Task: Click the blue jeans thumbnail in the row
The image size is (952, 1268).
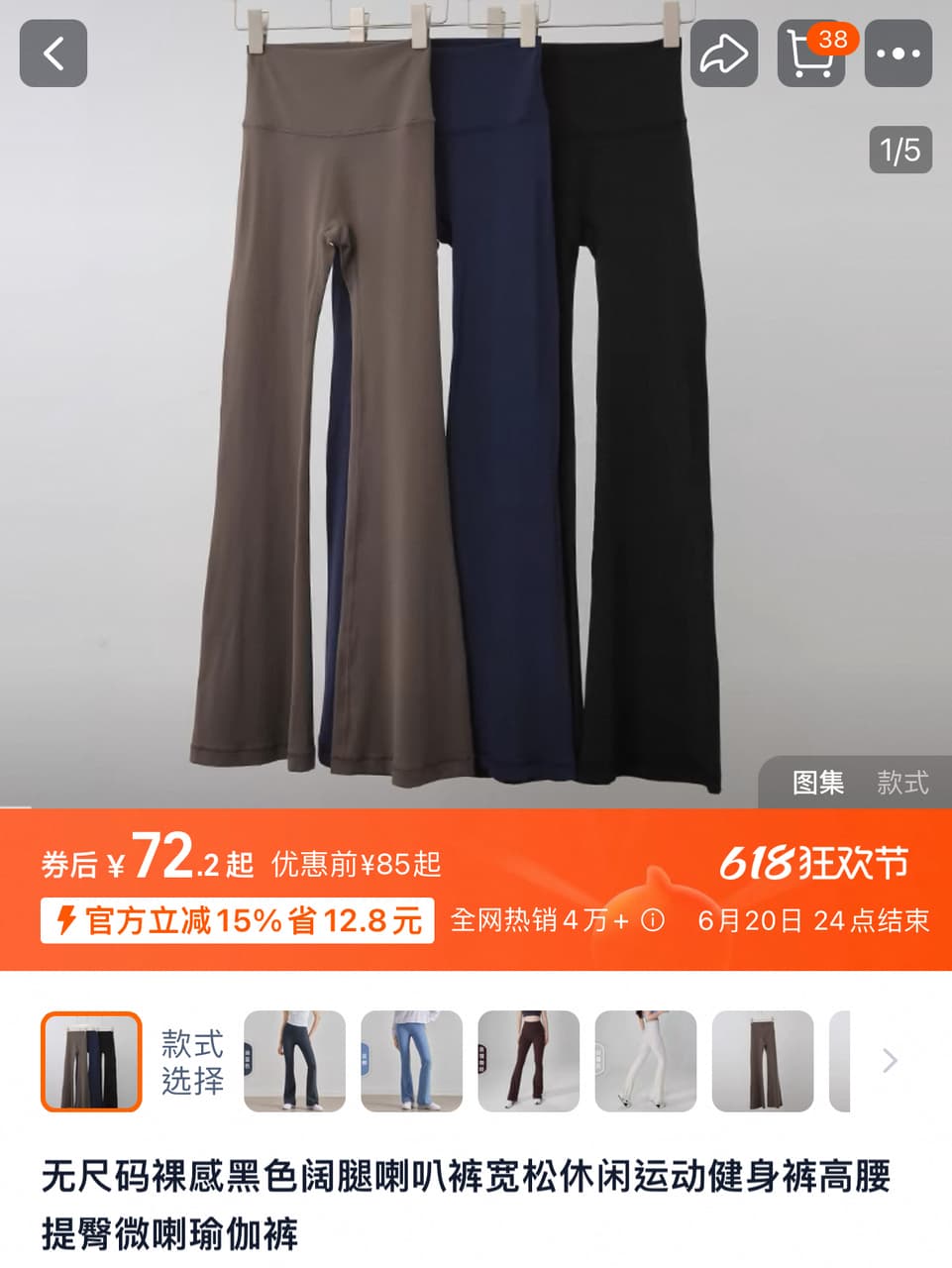Action: 412,1062
